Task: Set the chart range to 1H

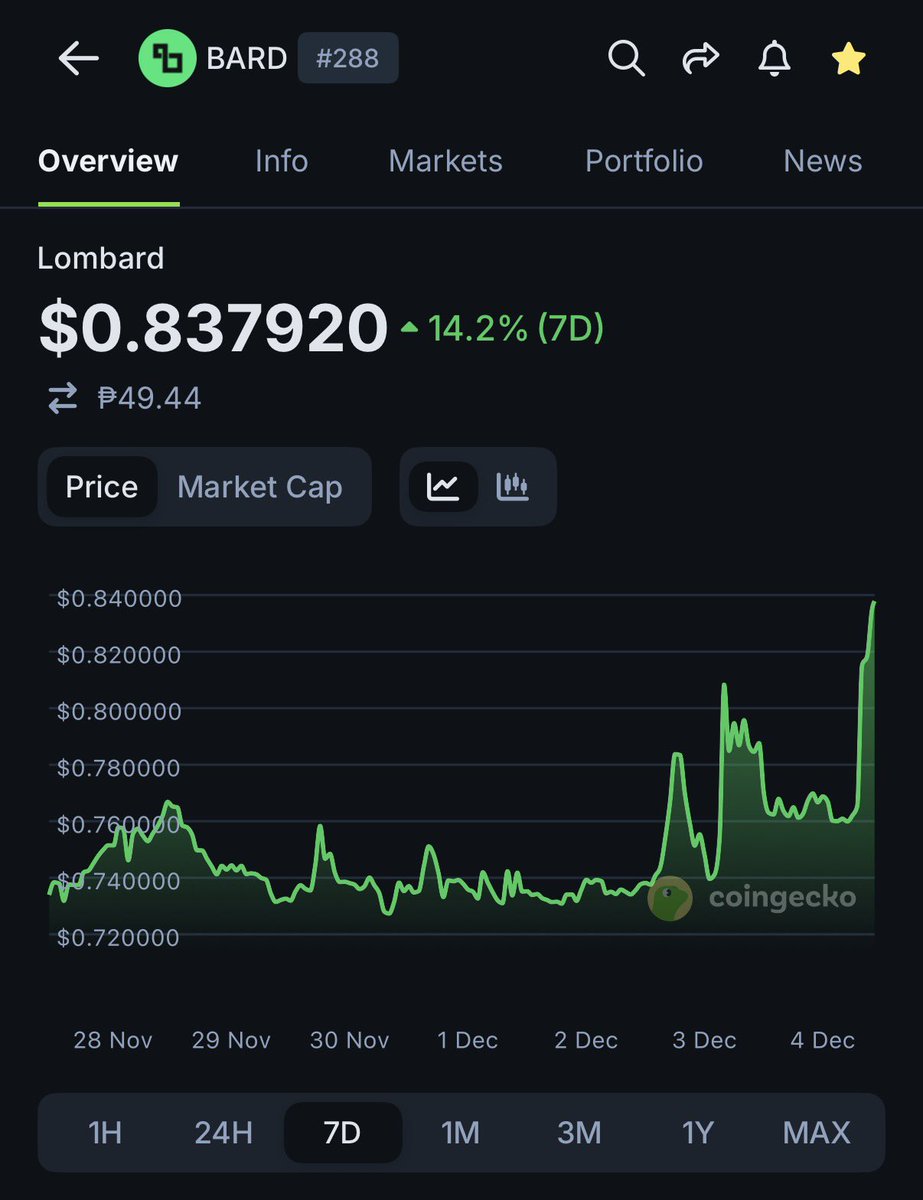Action: point(105,1133)
